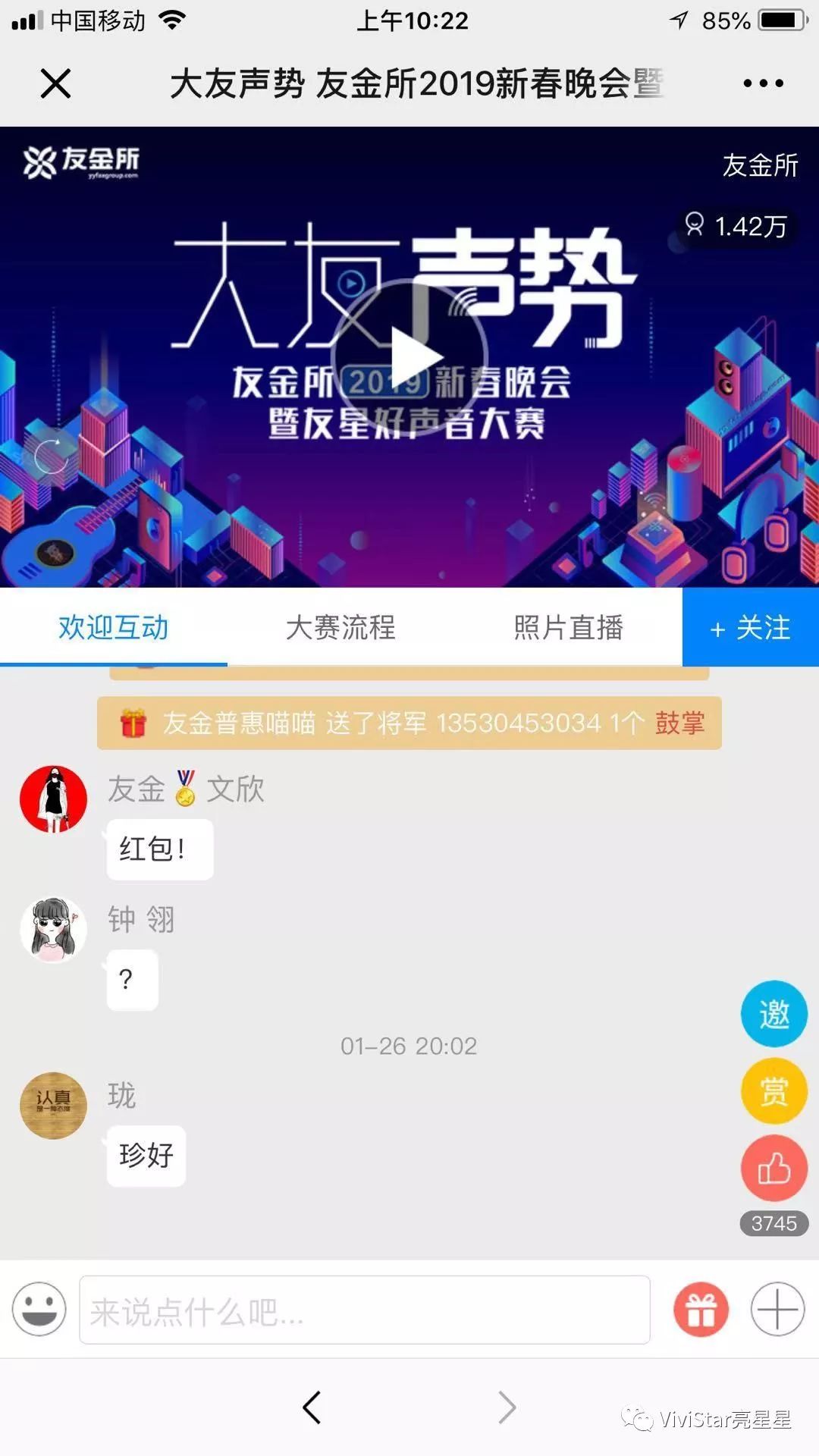
Task: Open the three-dot overflow menu
Action: 763,83
